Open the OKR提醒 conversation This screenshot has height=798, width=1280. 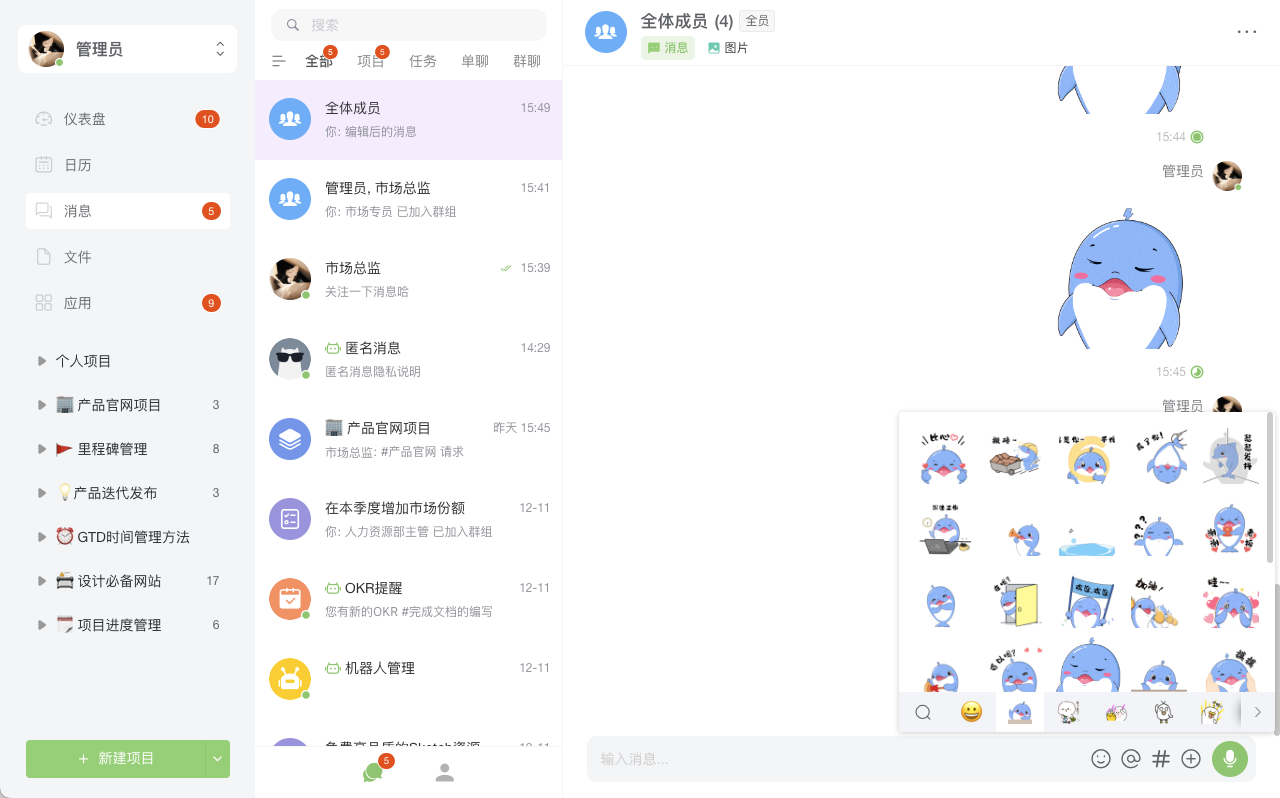click(x=408, y=600)
